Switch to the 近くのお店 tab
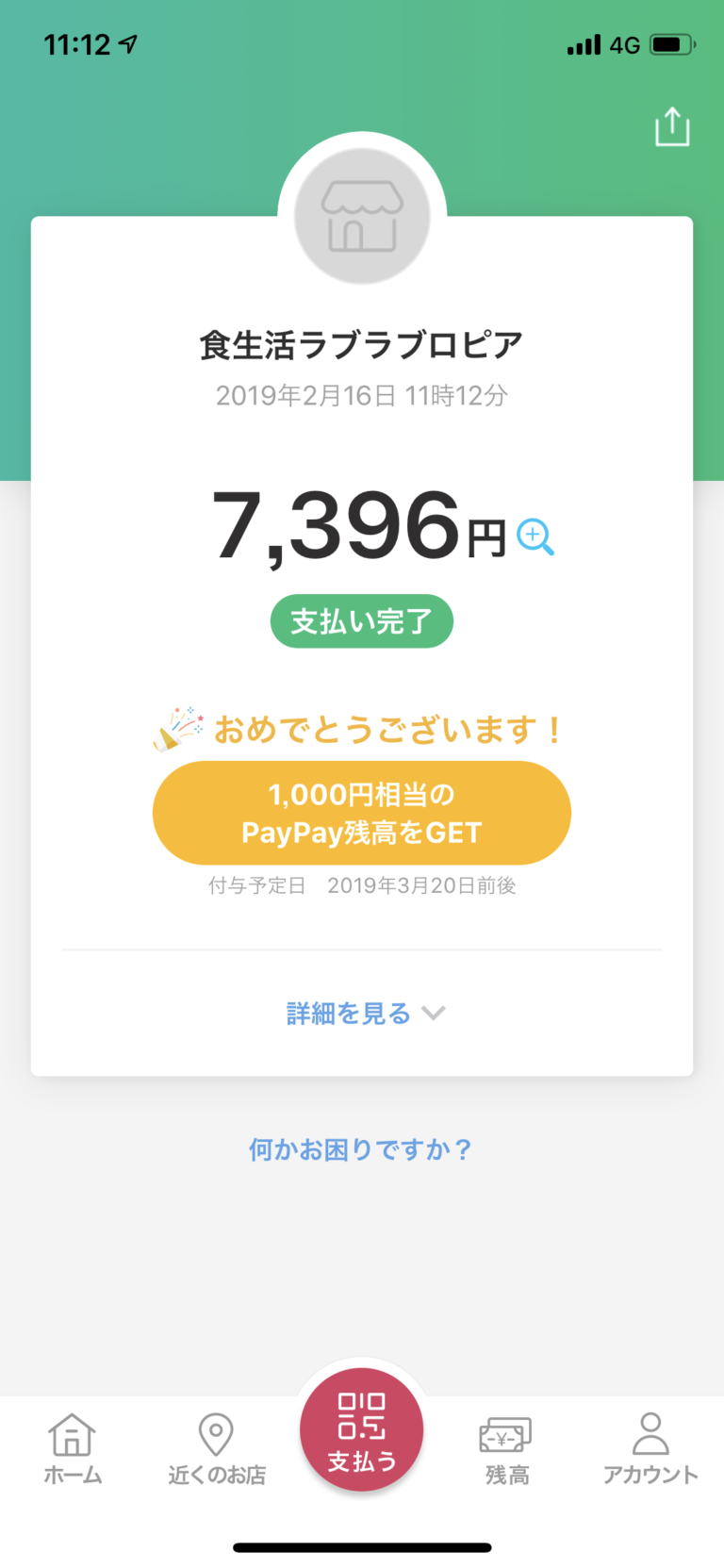 pyautogui.click(x=217, y=1449)
